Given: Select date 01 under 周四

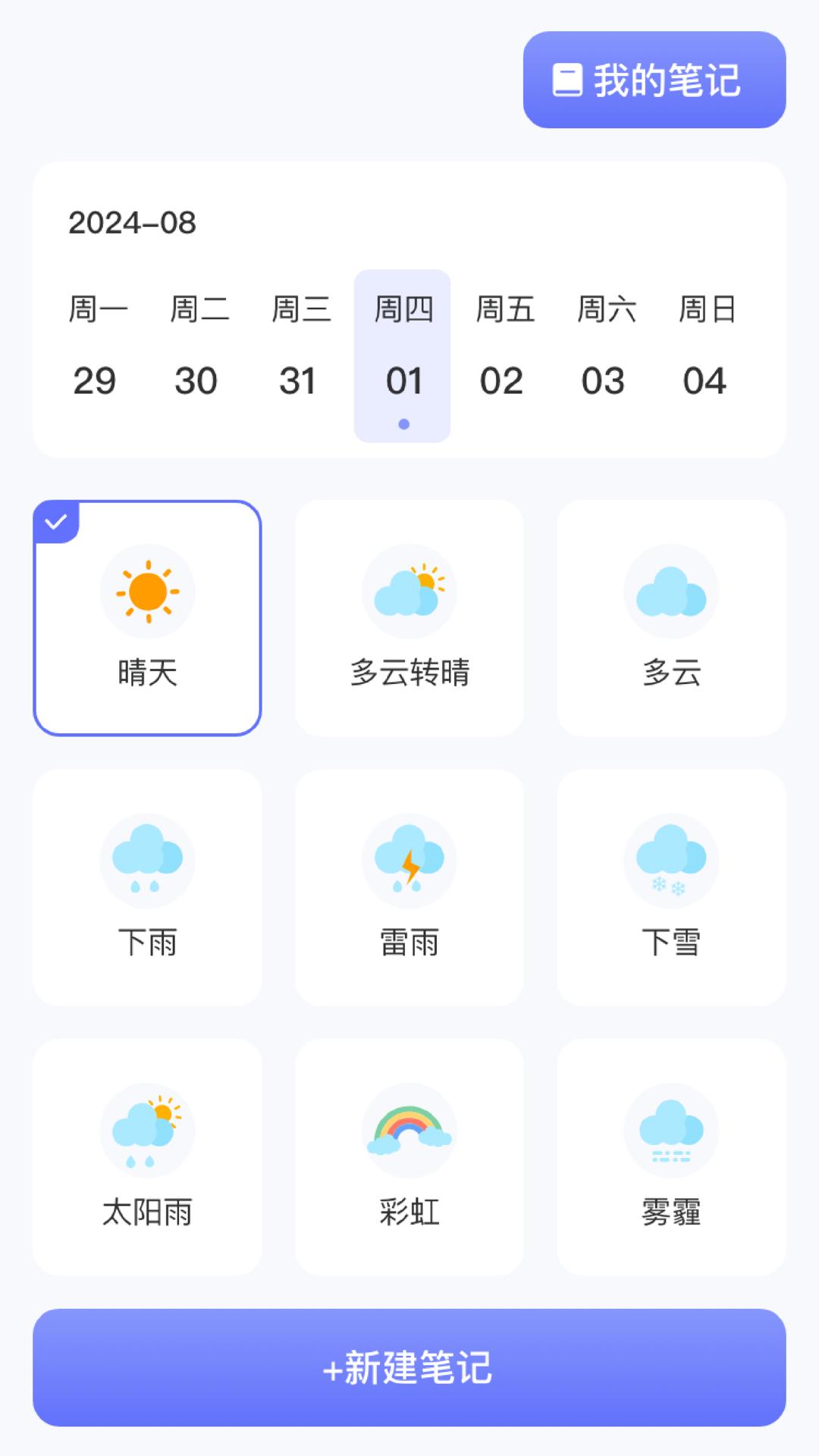Looking at the screenshot, I should tap(403, 381).
